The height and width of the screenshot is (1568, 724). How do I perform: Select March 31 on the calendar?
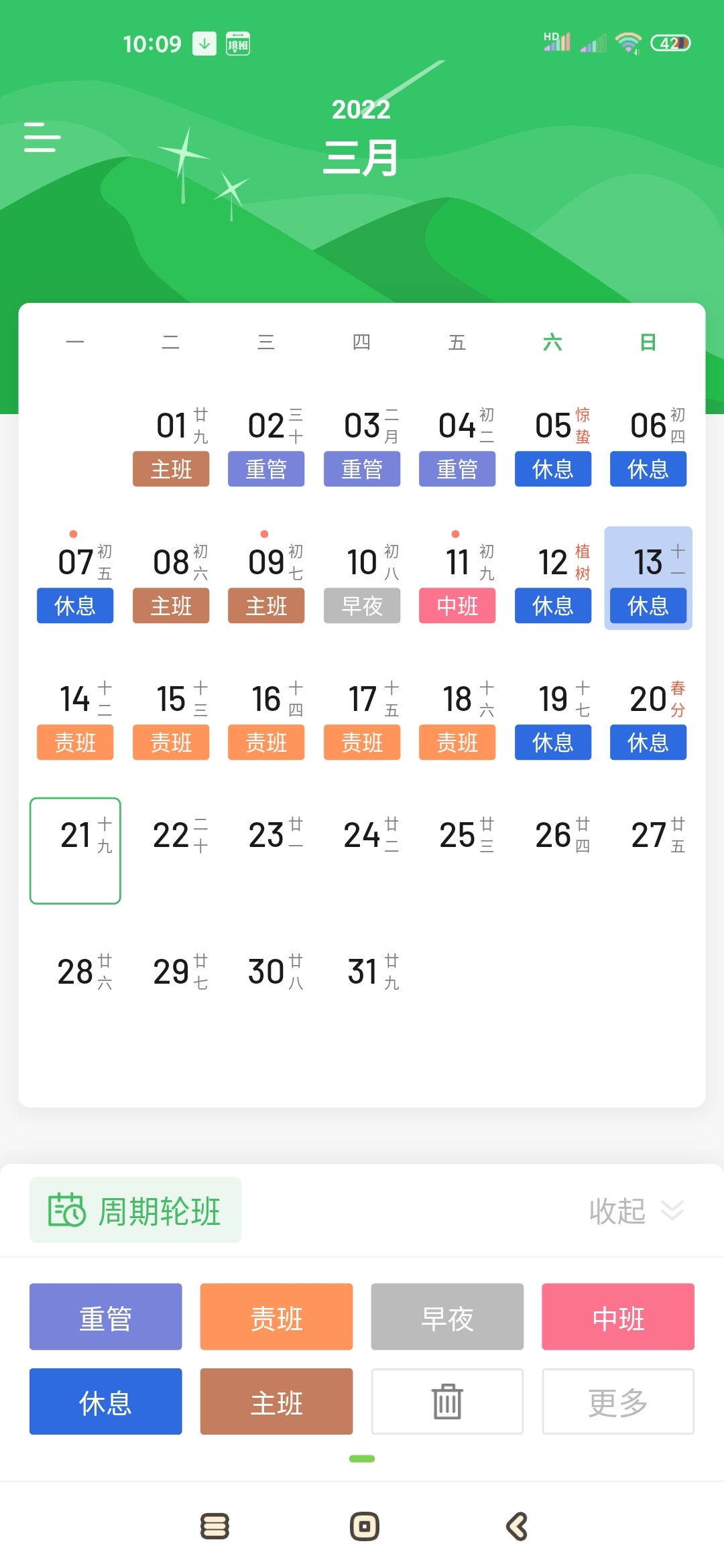(362, 987)
